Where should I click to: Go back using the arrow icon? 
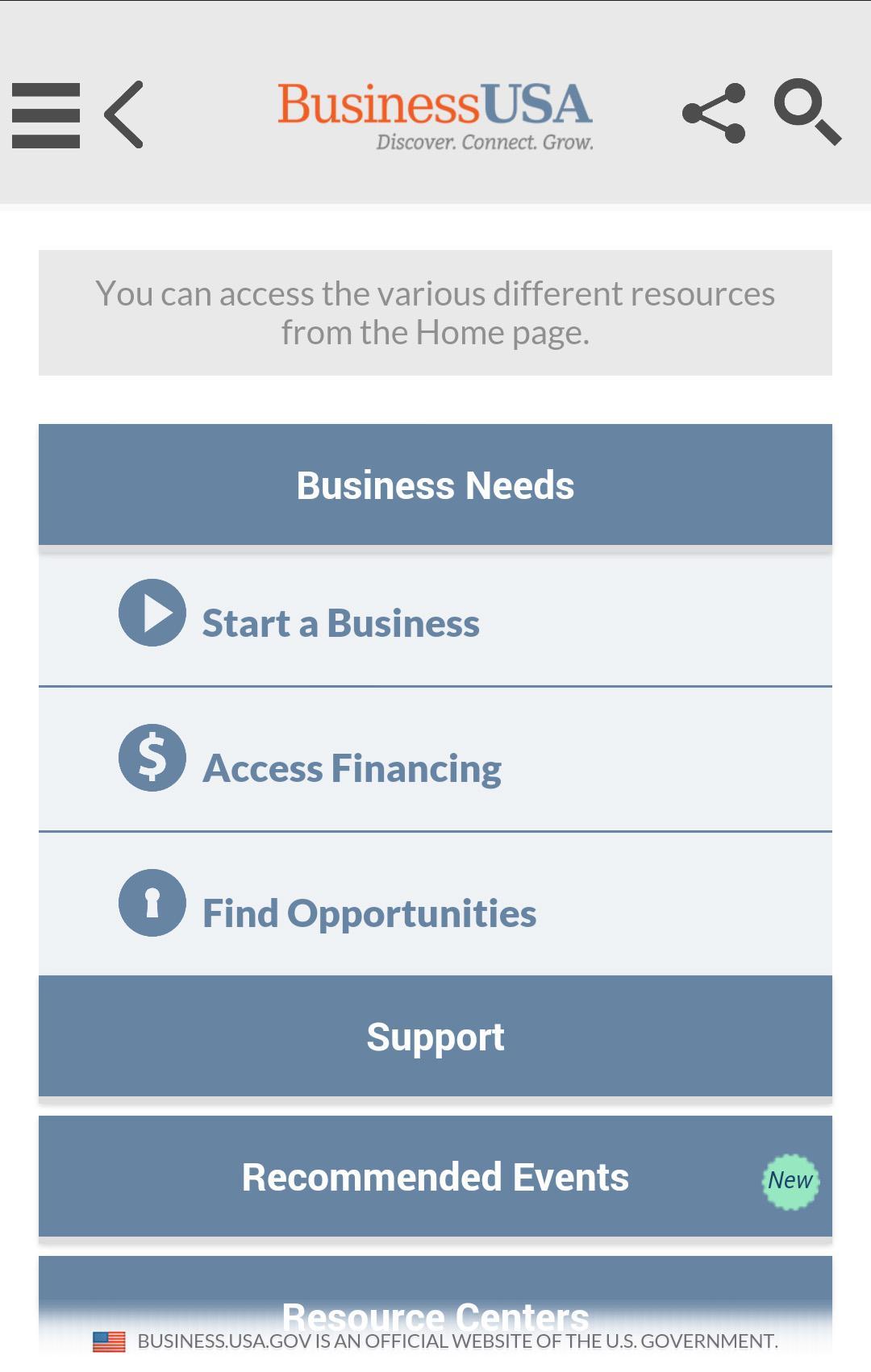pos(125,114)
